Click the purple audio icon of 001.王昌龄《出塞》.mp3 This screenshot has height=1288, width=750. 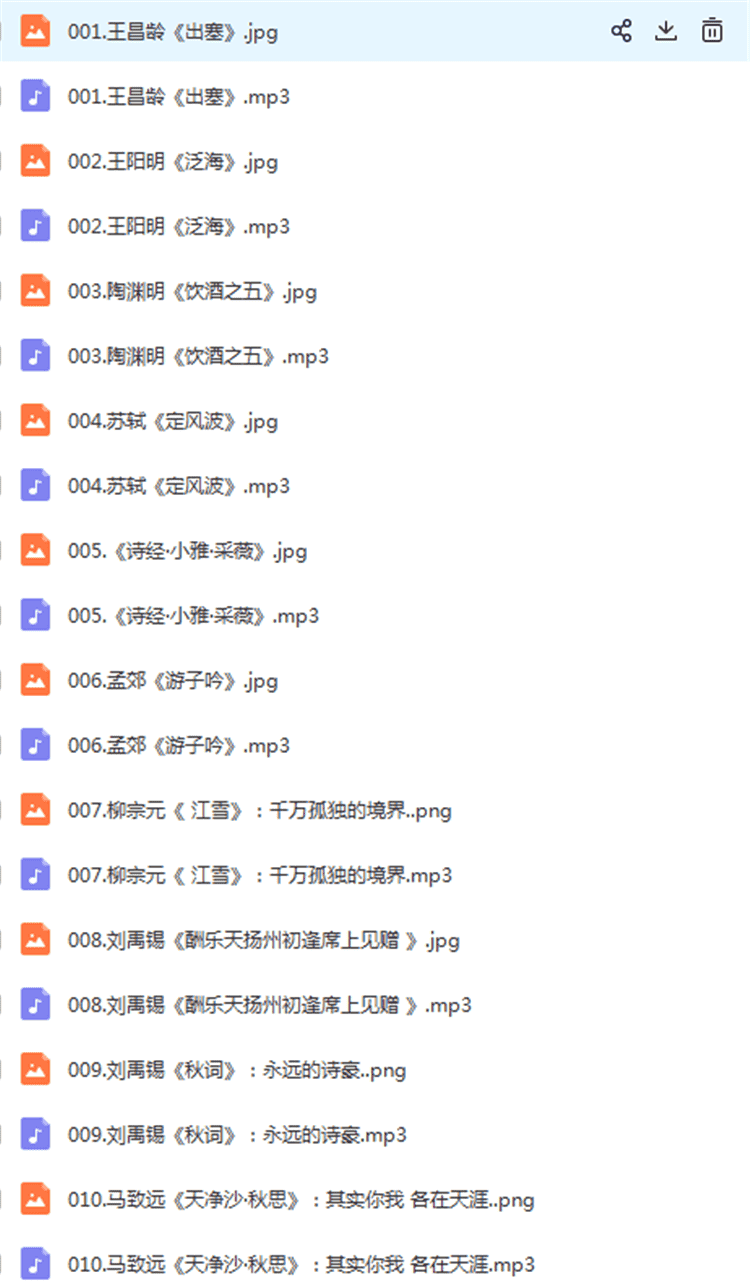point(34,95)
